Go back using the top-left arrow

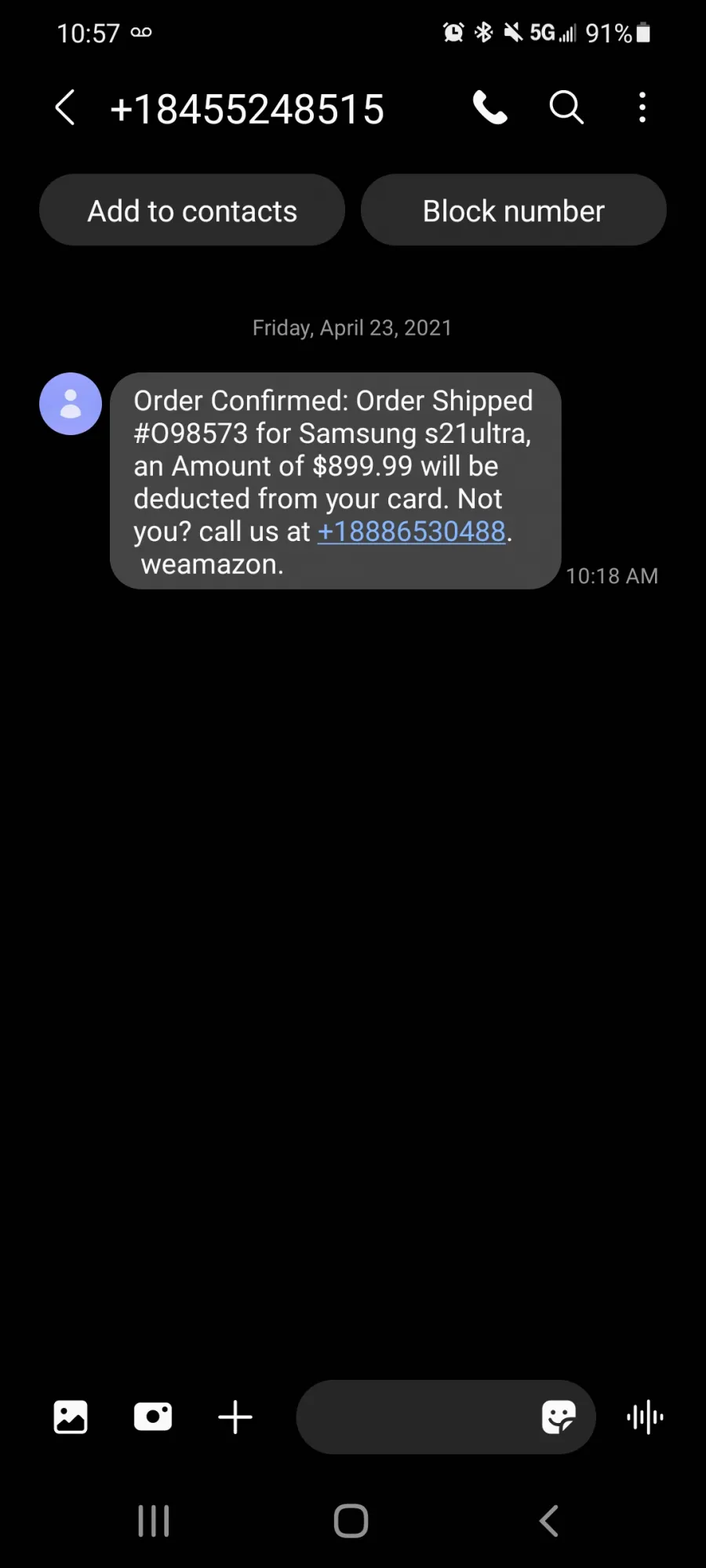point(66,107)
